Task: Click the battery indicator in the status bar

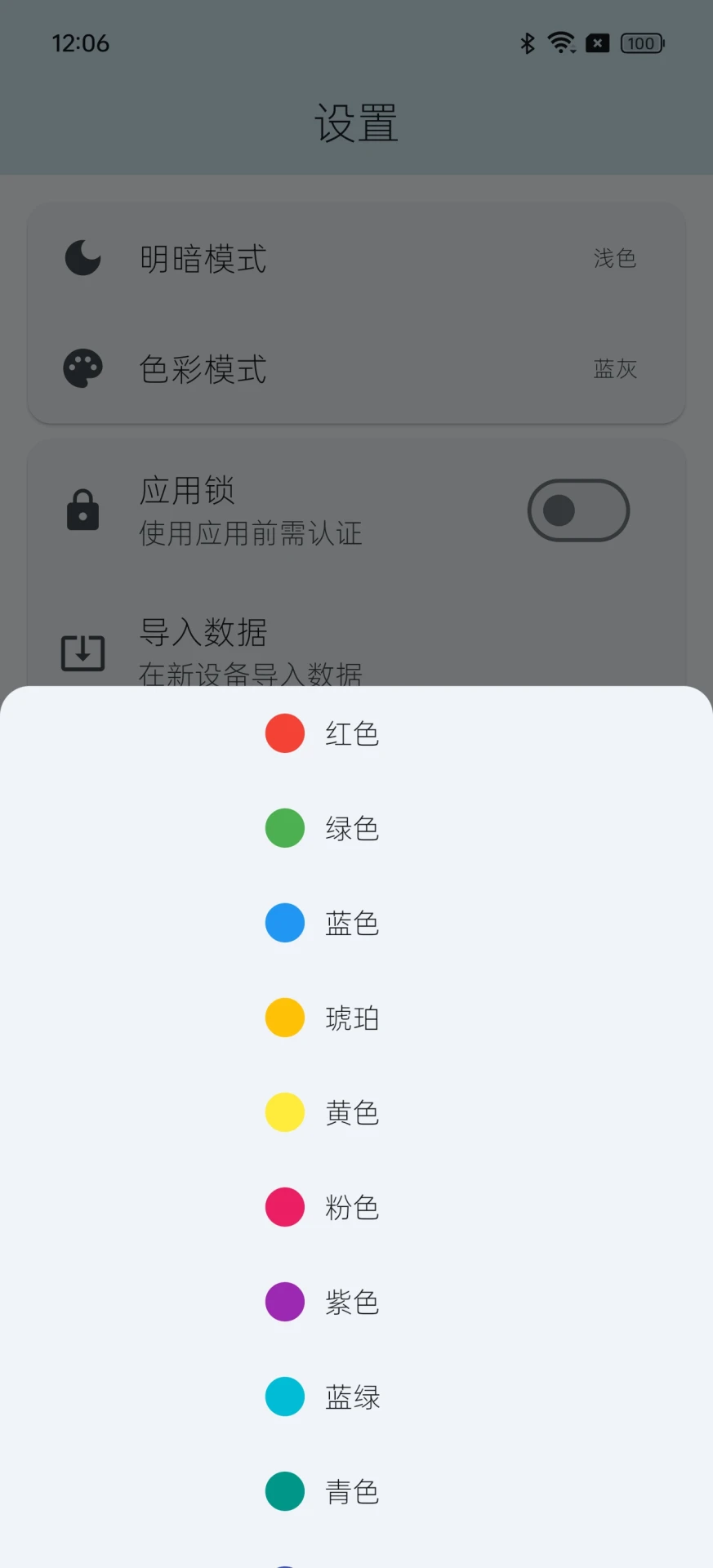Action: point(641,43)
